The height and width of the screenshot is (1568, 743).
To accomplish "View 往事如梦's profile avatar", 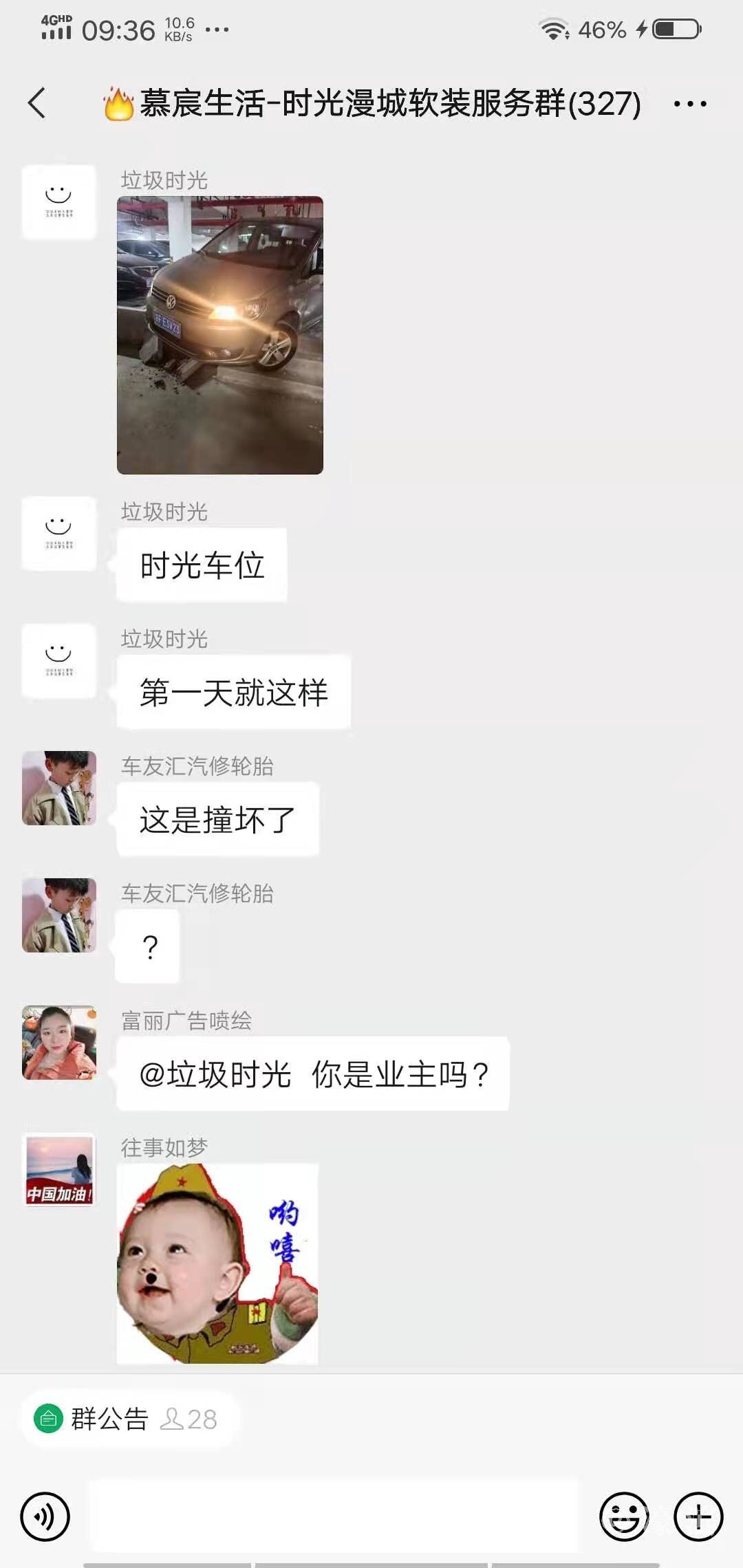I will pyautogui.click(x=59, y=1170).
